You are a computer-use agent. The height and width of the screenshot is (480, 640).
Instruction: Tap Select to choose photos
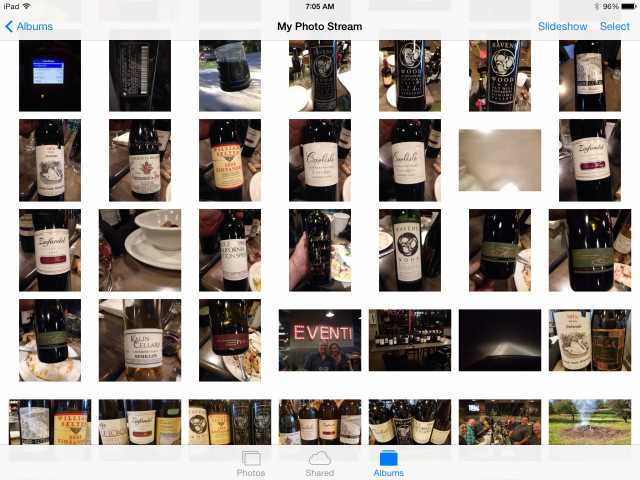[x=614, y=26]
